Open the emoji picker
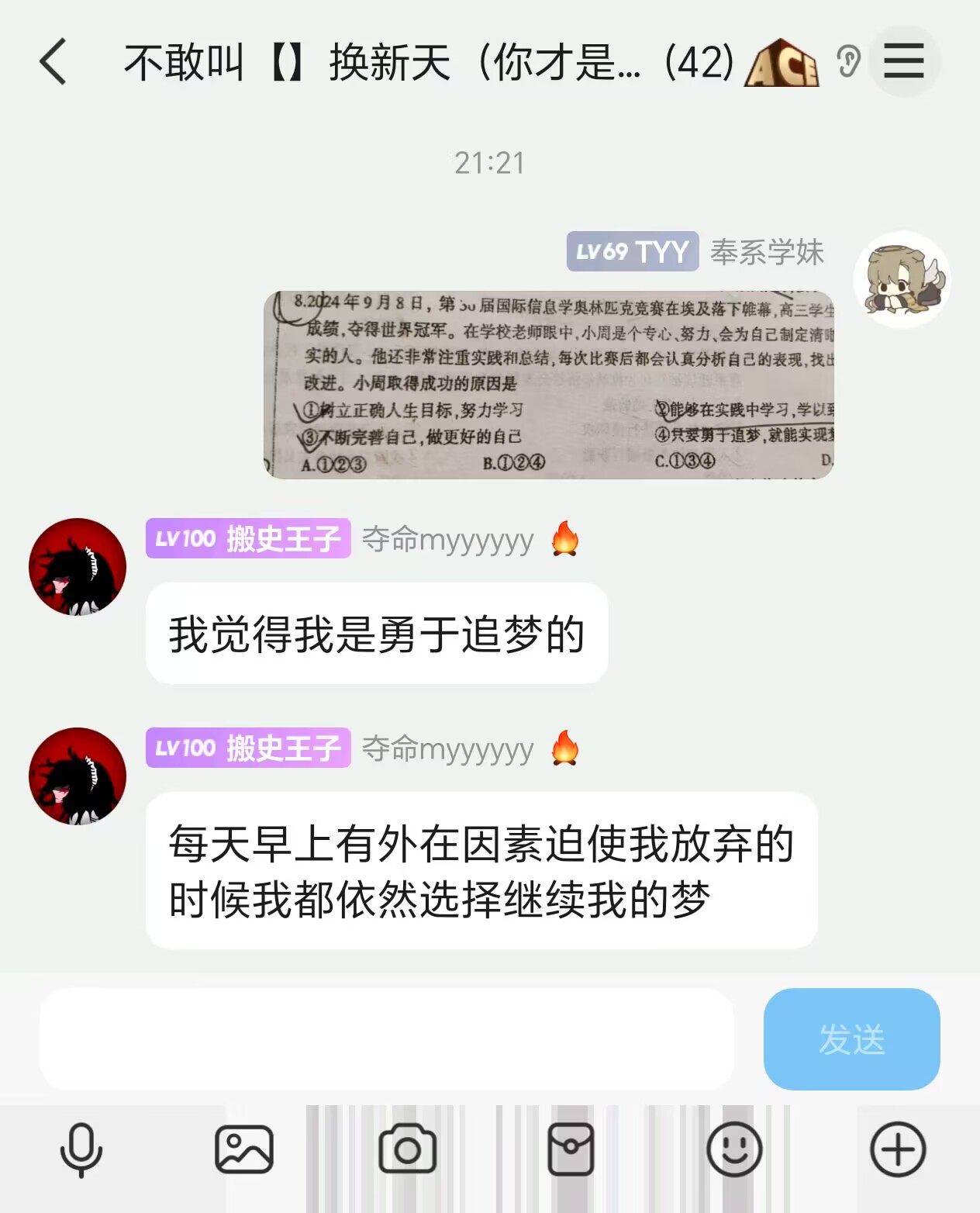This screenshot has height=1213, width=980. tap(733, 1149)
